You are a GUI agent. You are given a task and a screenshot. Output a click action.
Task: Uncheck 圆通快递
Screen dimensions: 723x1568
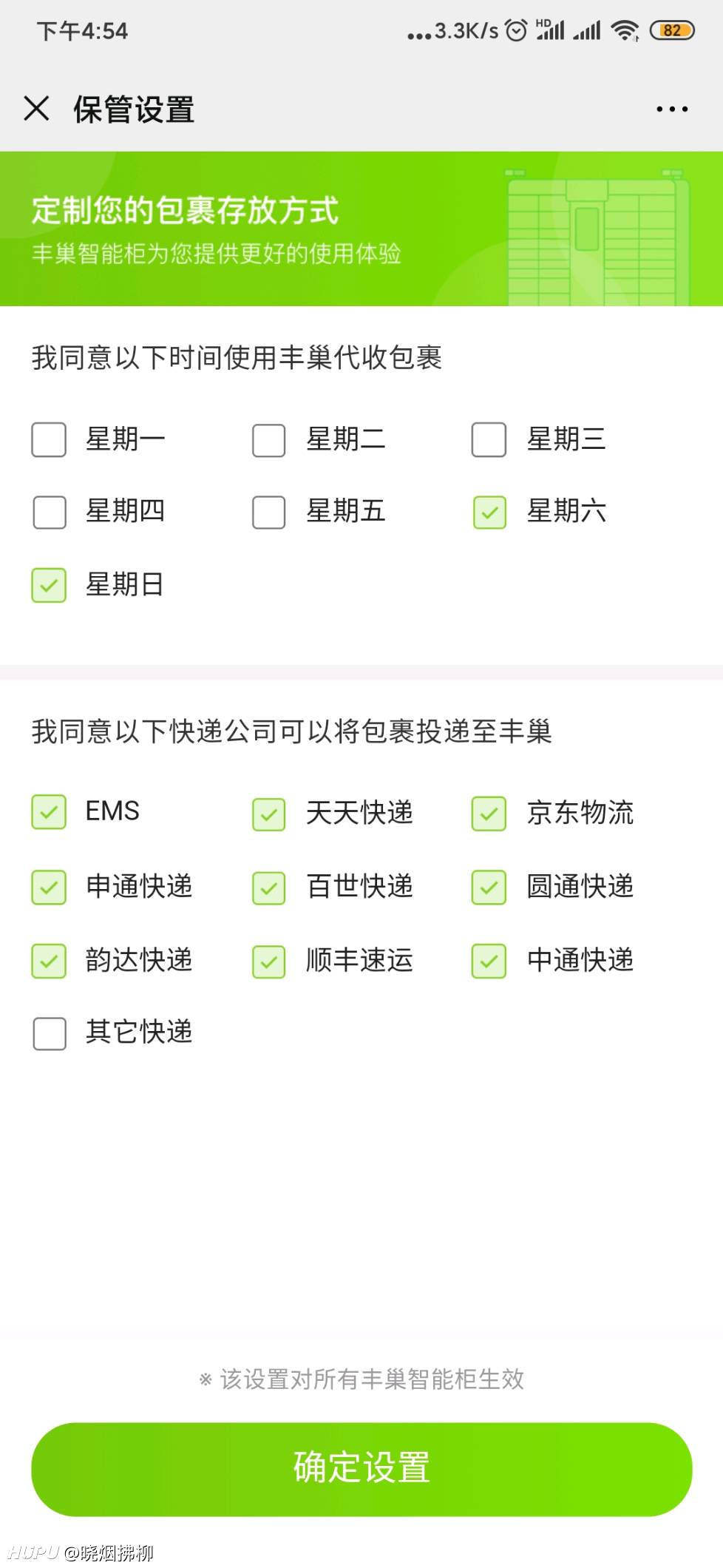tap(489, 887)
